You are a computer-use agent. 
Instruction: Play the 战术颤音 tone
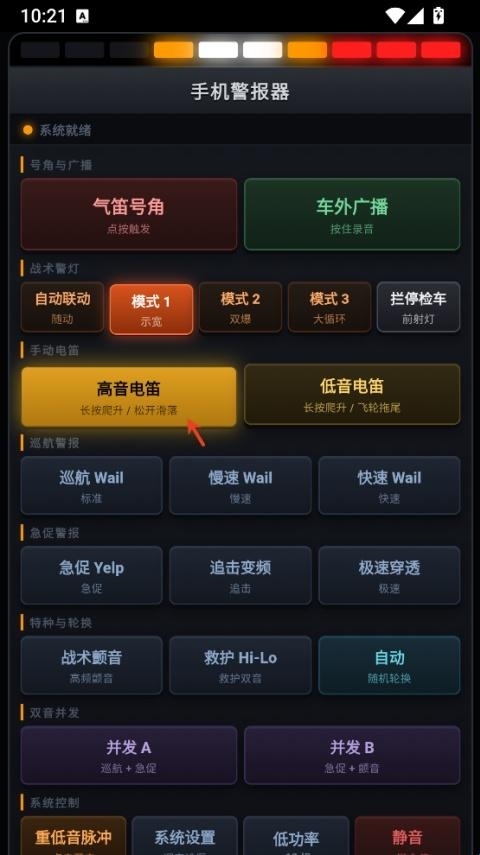click(x=92, y=665)
